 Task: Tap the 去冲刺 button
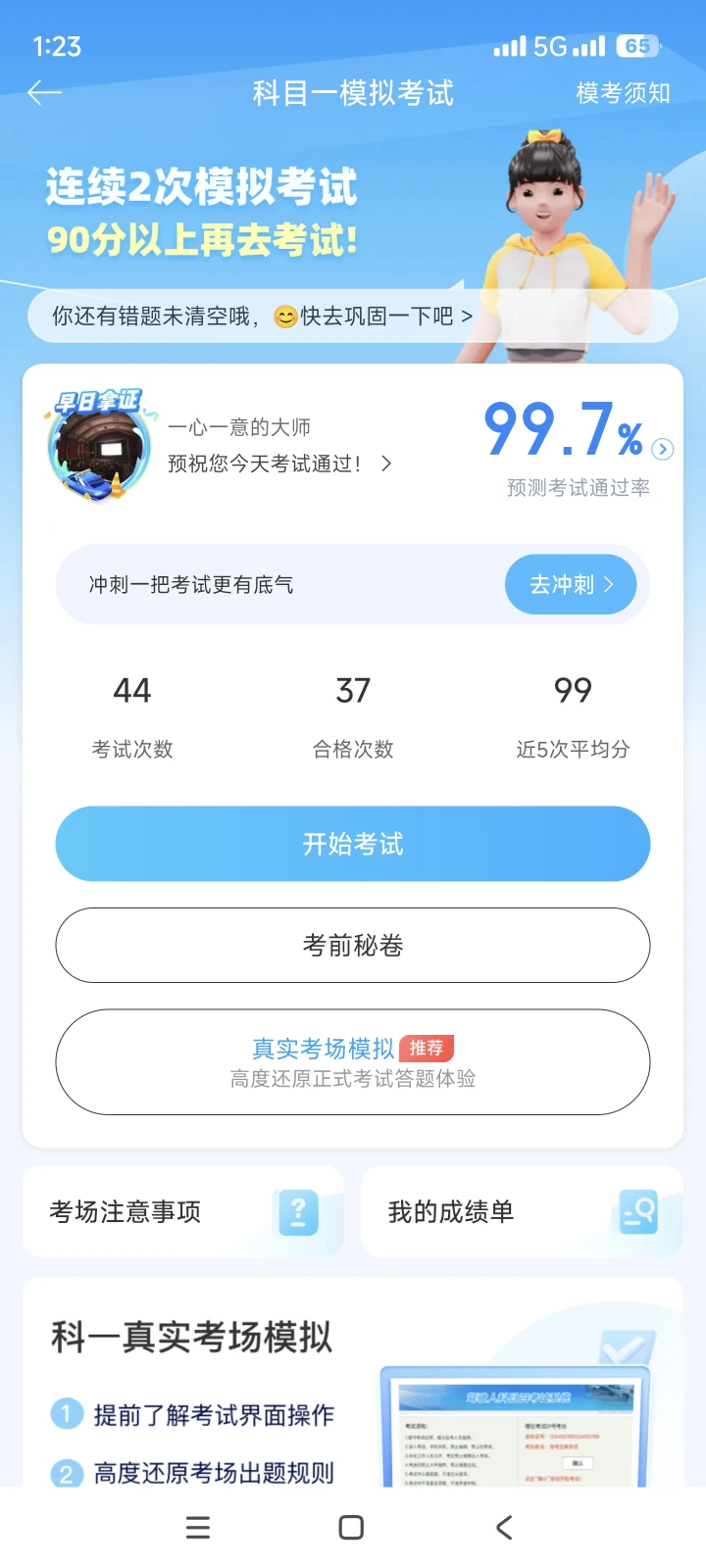[571, 585]
